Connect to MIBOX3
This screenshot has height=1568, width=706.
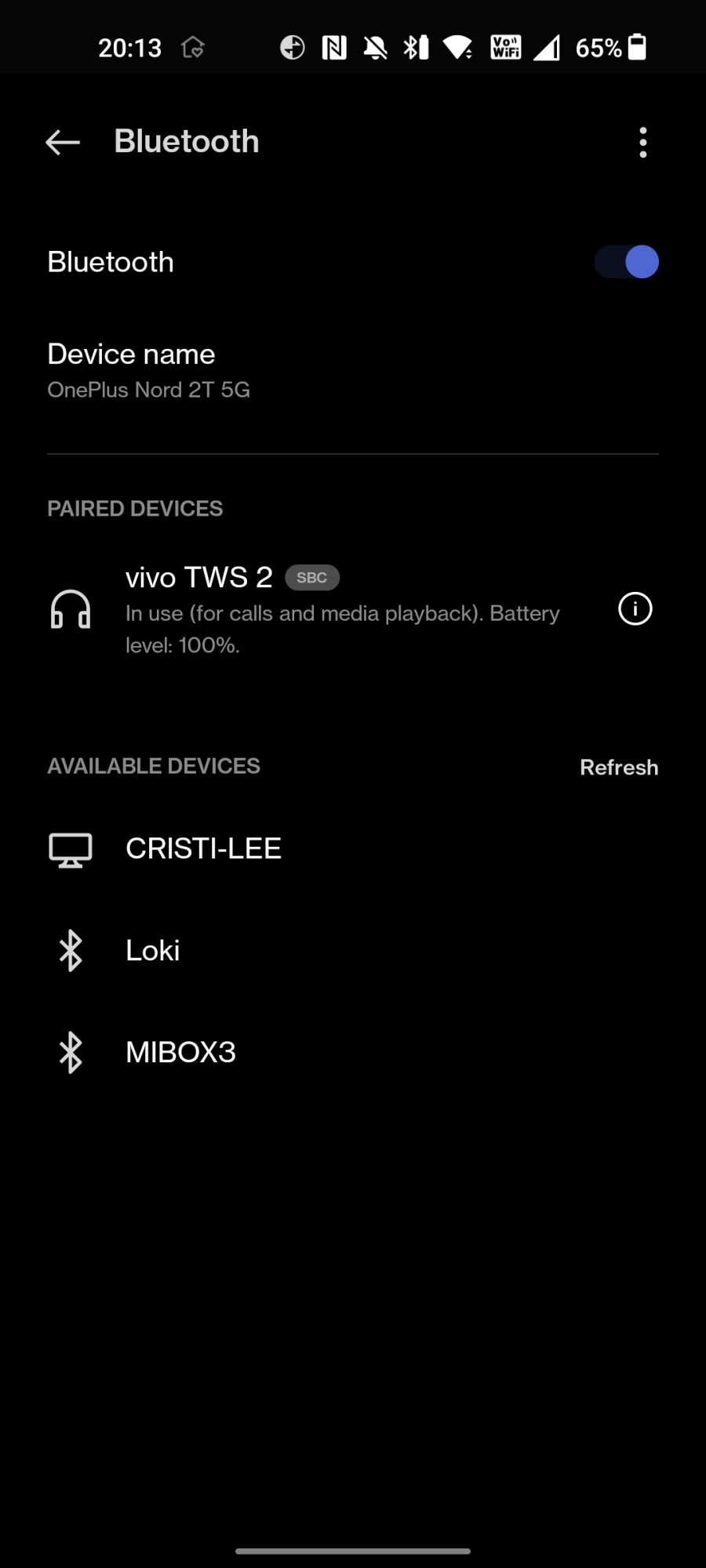[180, 1052]
